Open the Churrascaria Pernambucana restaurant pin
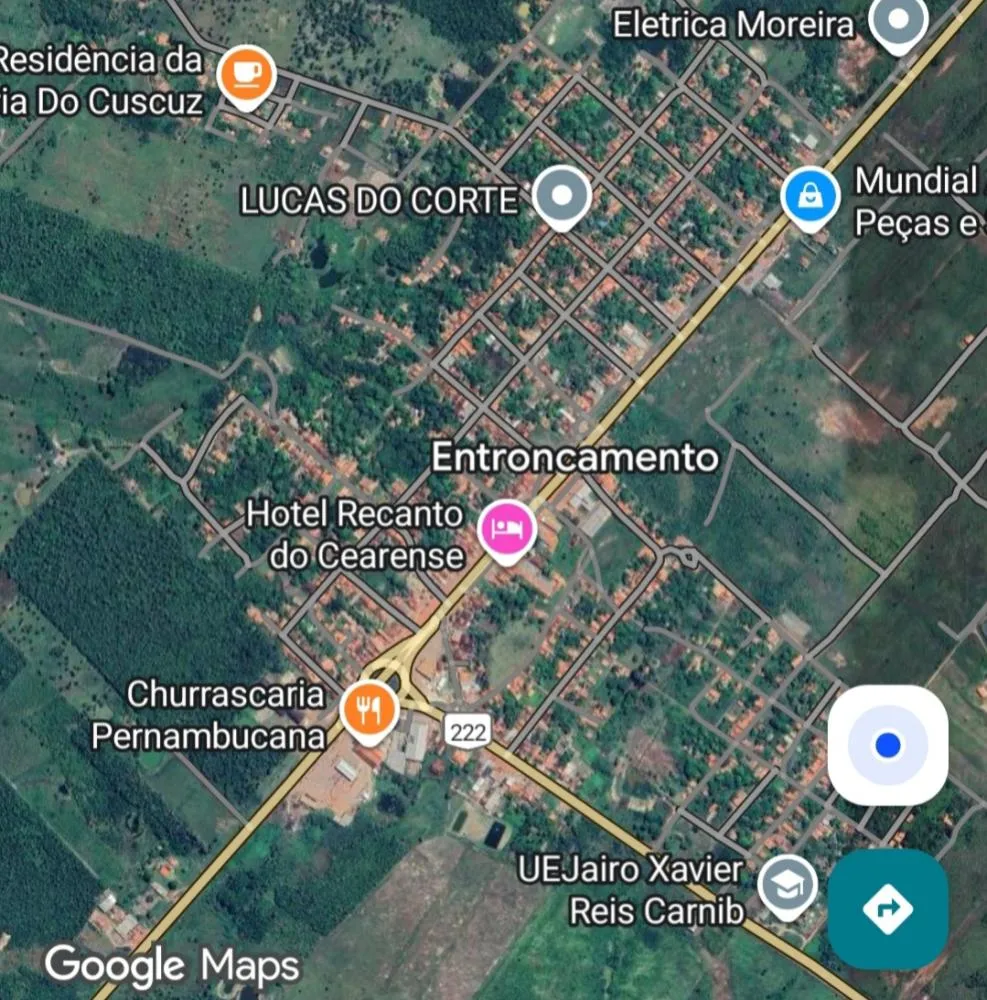The width and height of the screenshot is (987, 1000). coord(368,710)
